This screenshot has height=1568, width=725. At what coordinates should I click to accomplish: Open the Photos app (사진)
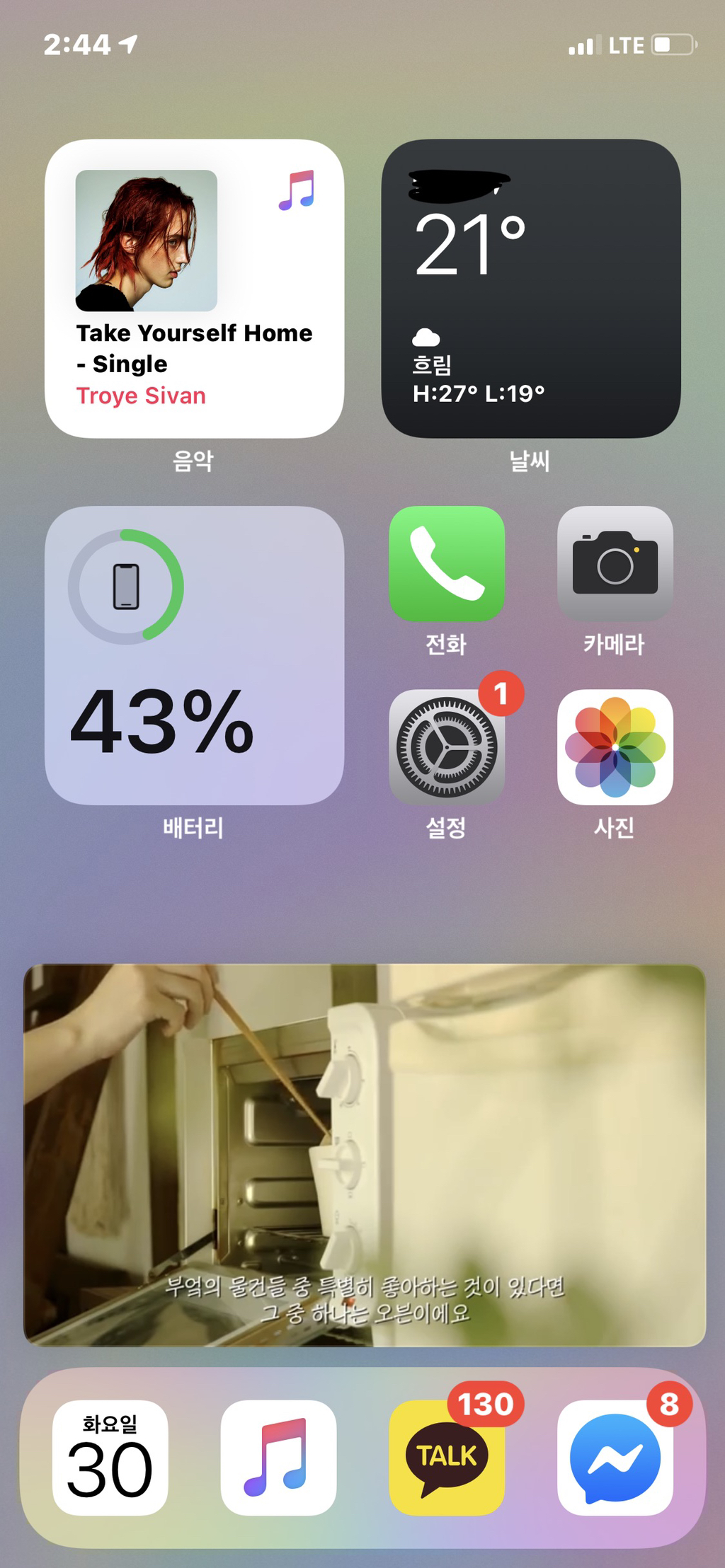coord(615,747)
